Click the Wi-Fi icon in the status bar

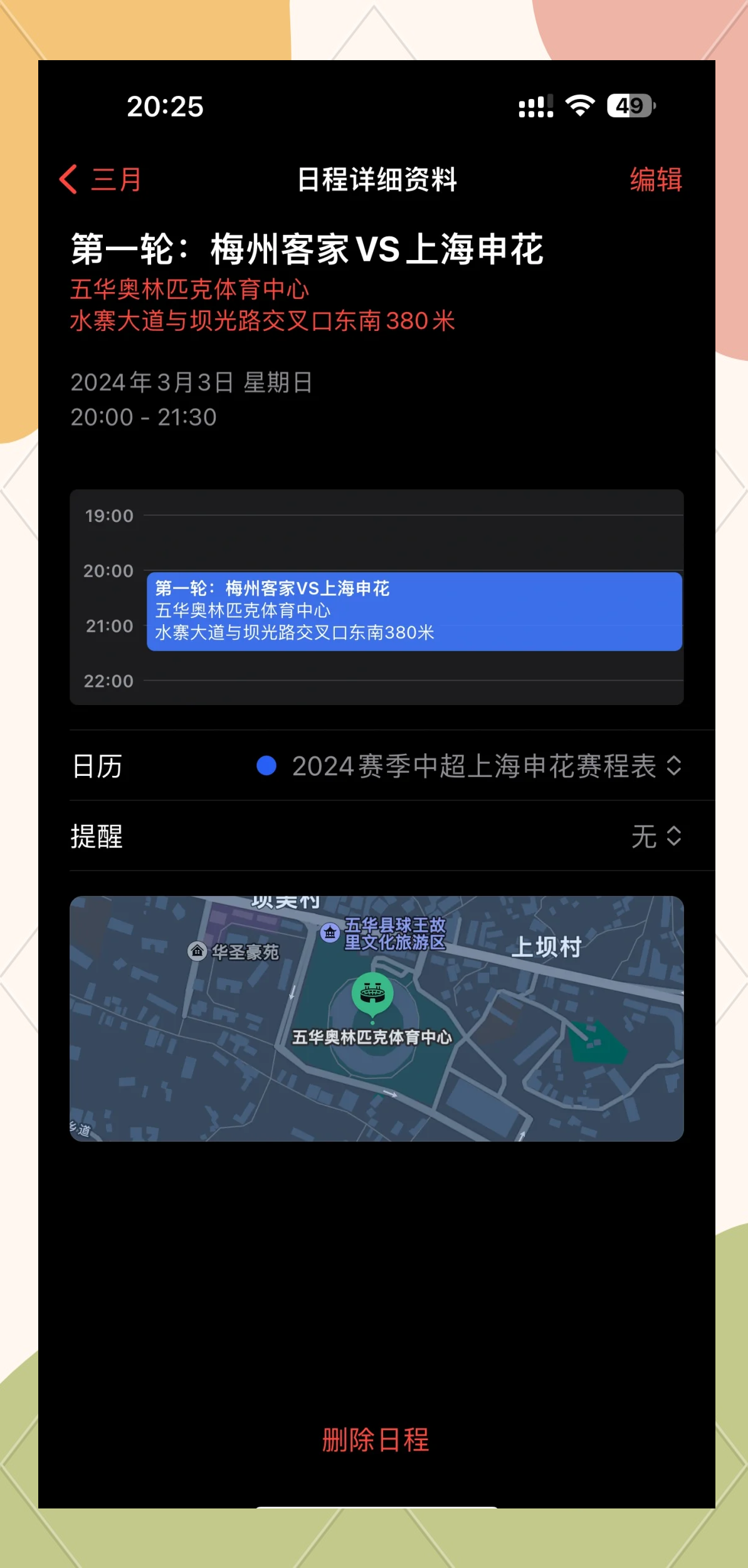click(x=577, y=107)
